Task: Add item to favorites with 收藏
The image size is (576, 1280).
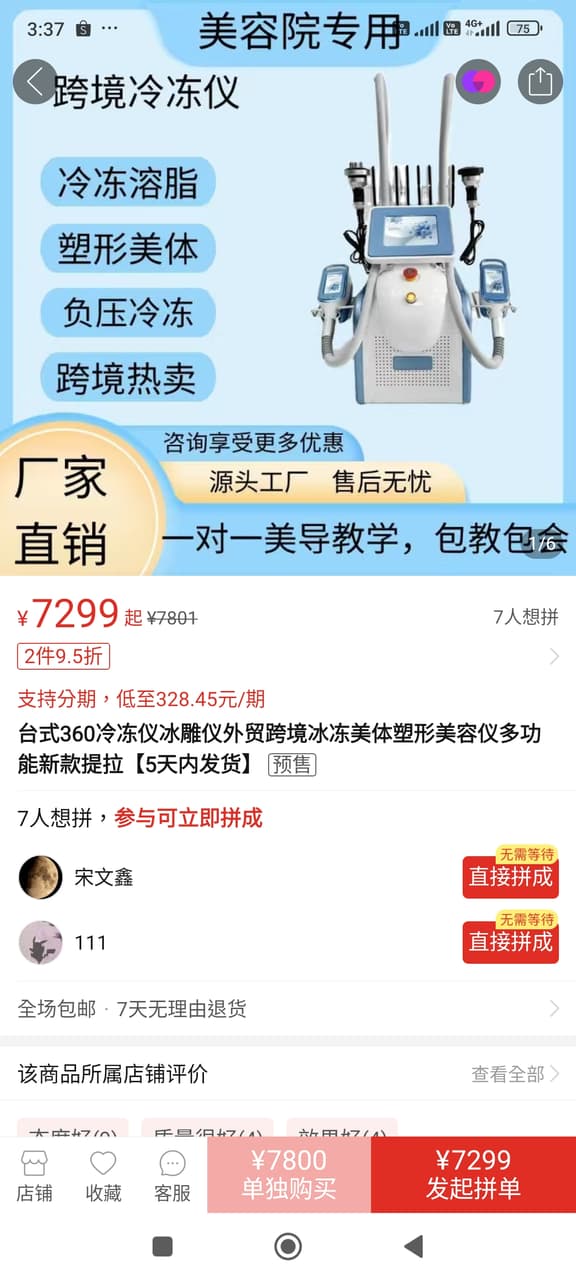Action: 104,1176
